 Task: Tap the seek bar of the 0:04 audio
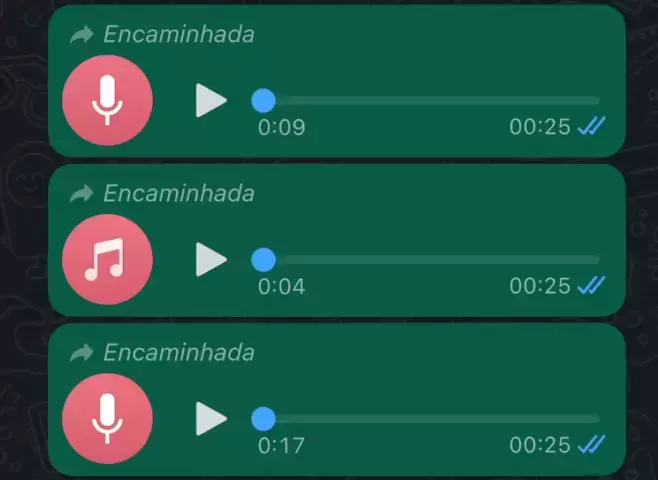[430, 260]
